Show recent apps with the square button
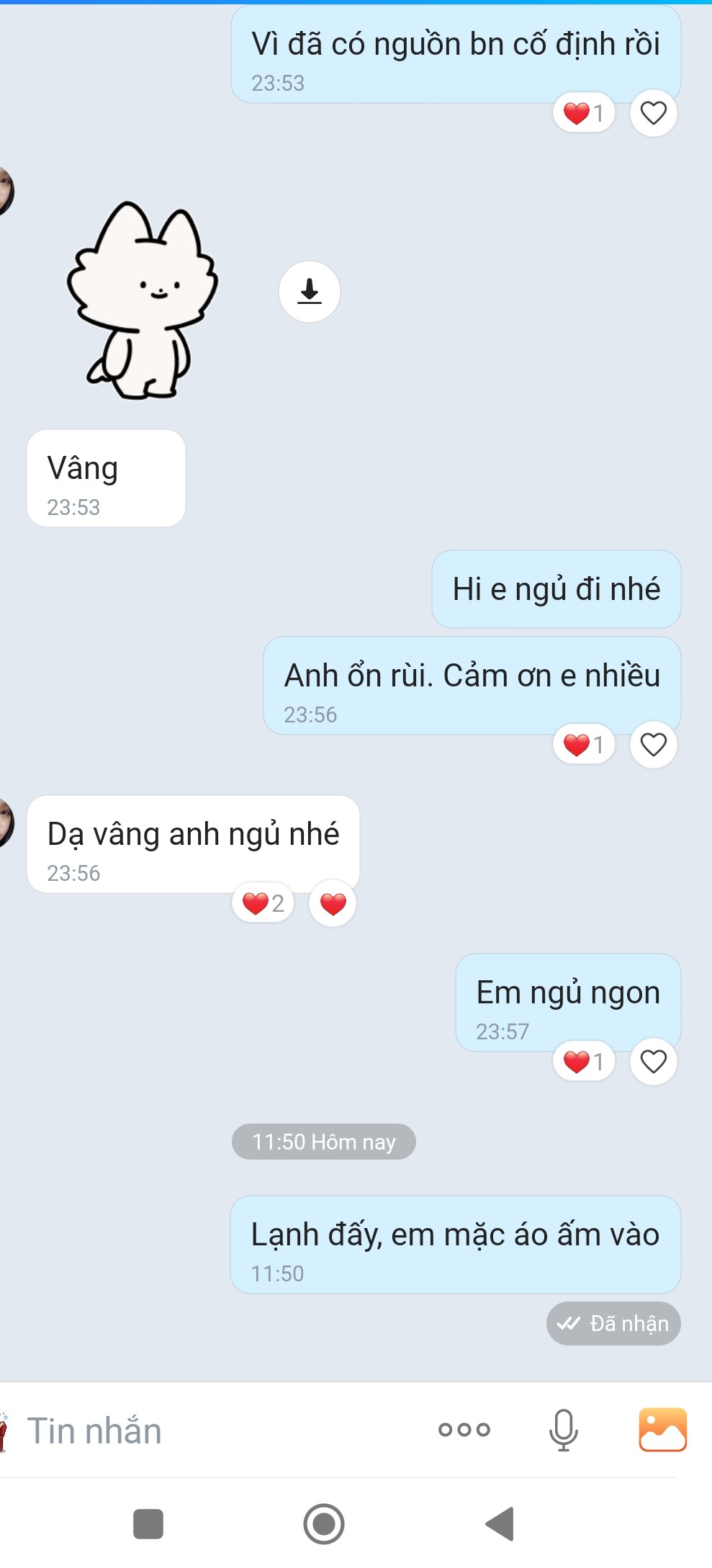 tap(148, 1523)
